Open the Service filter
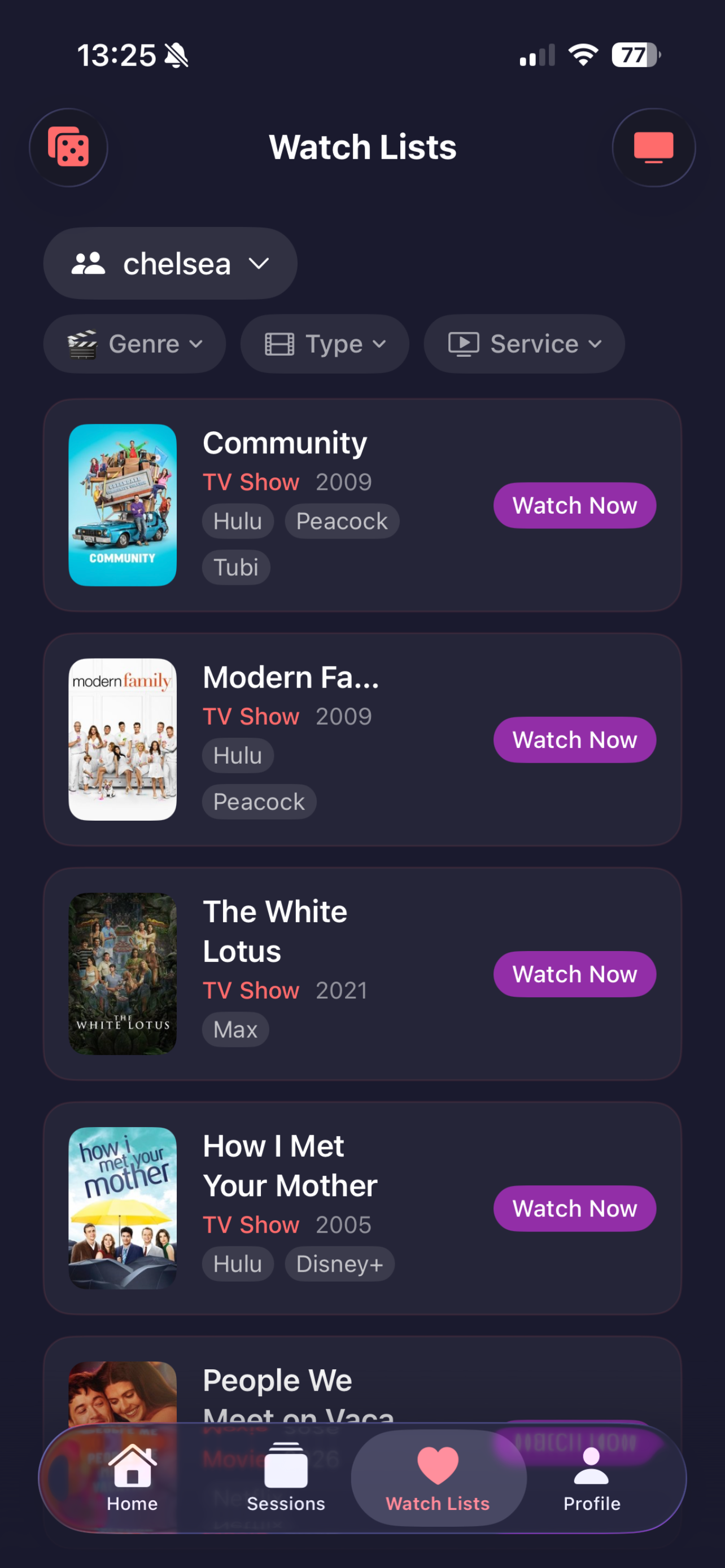 click(524, 344)
